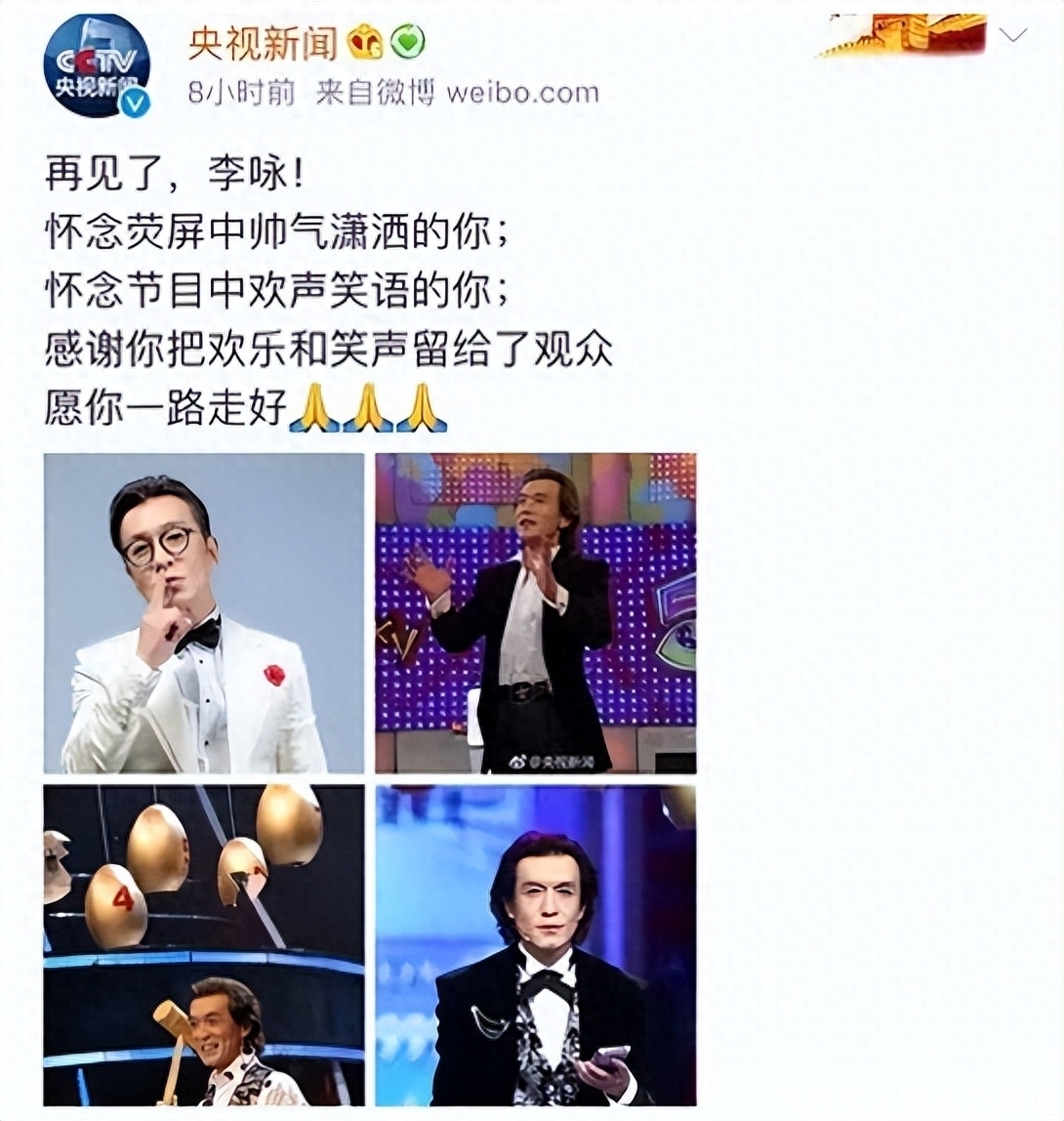Open the weibo.com source link
Viewport: 1064px width, 1121px height.
click(x=522, y=94)
